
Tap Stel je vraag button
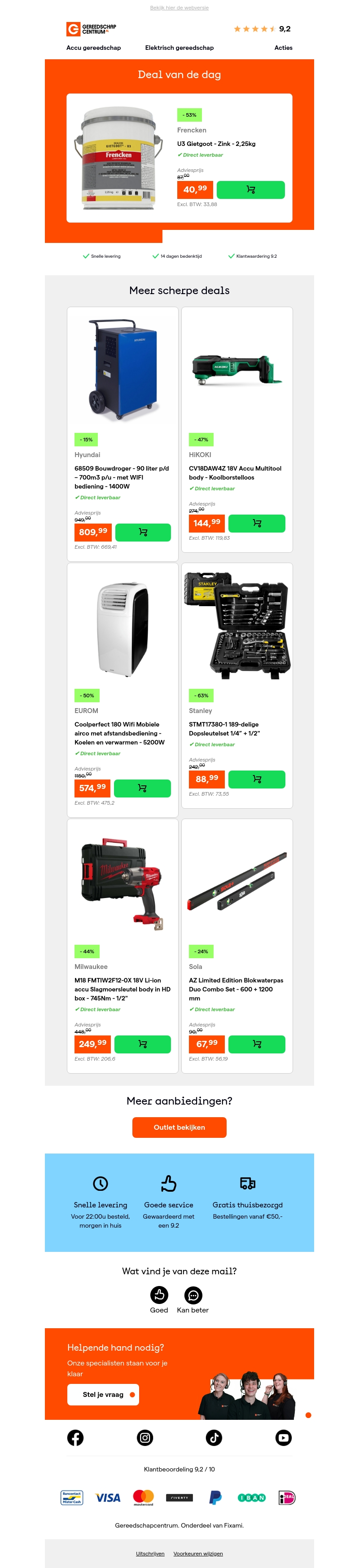pos(103,1395)
